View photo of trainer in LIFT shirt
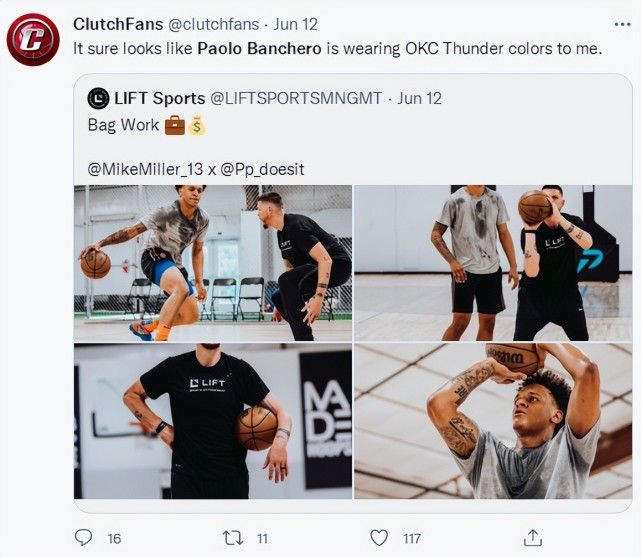 pos(212,421)
